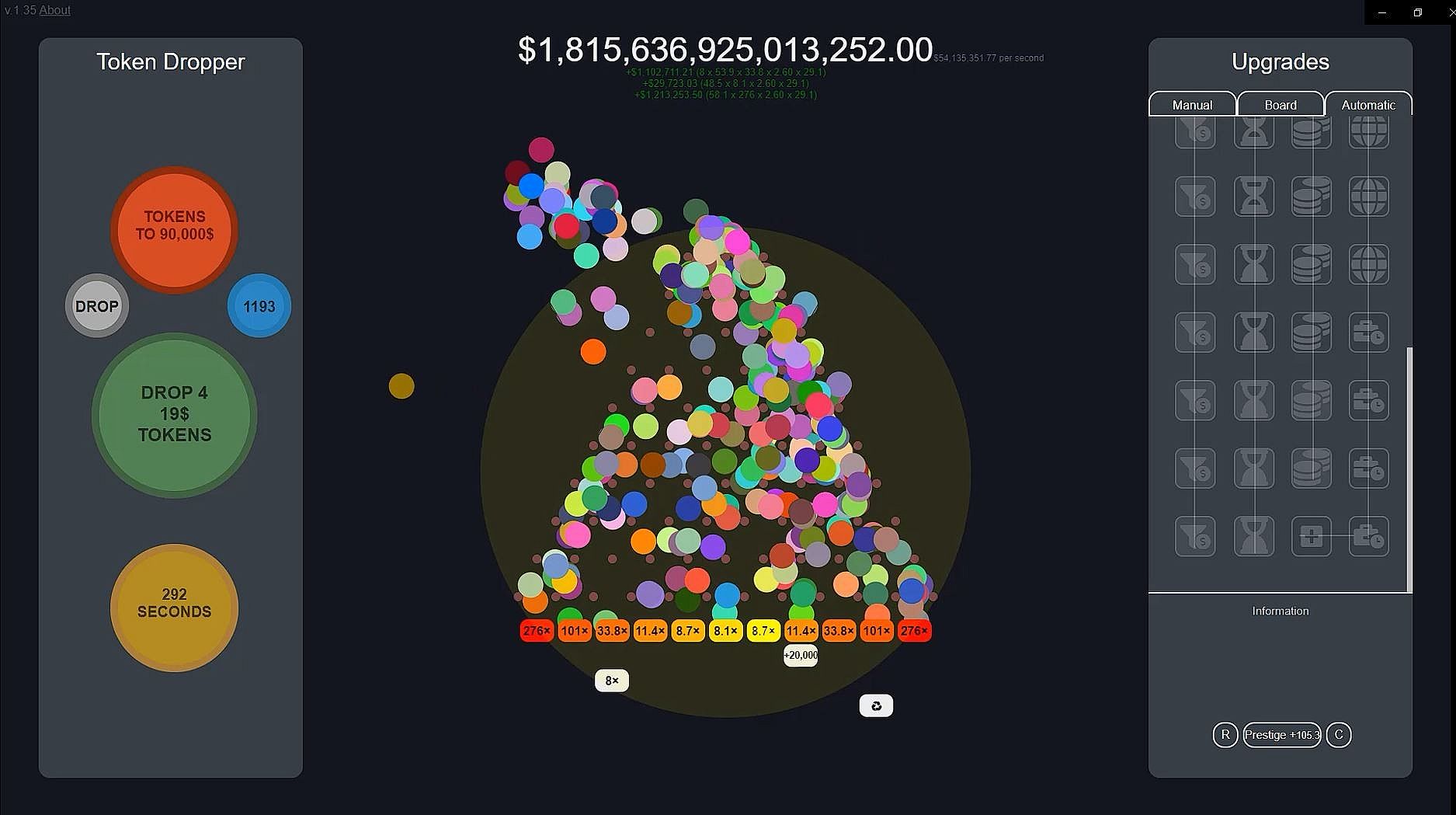Image resolution: width=1456 pixels, height=815 pixels.
Task: Select the plus upgrade icon
Action: coord(1311,536)
